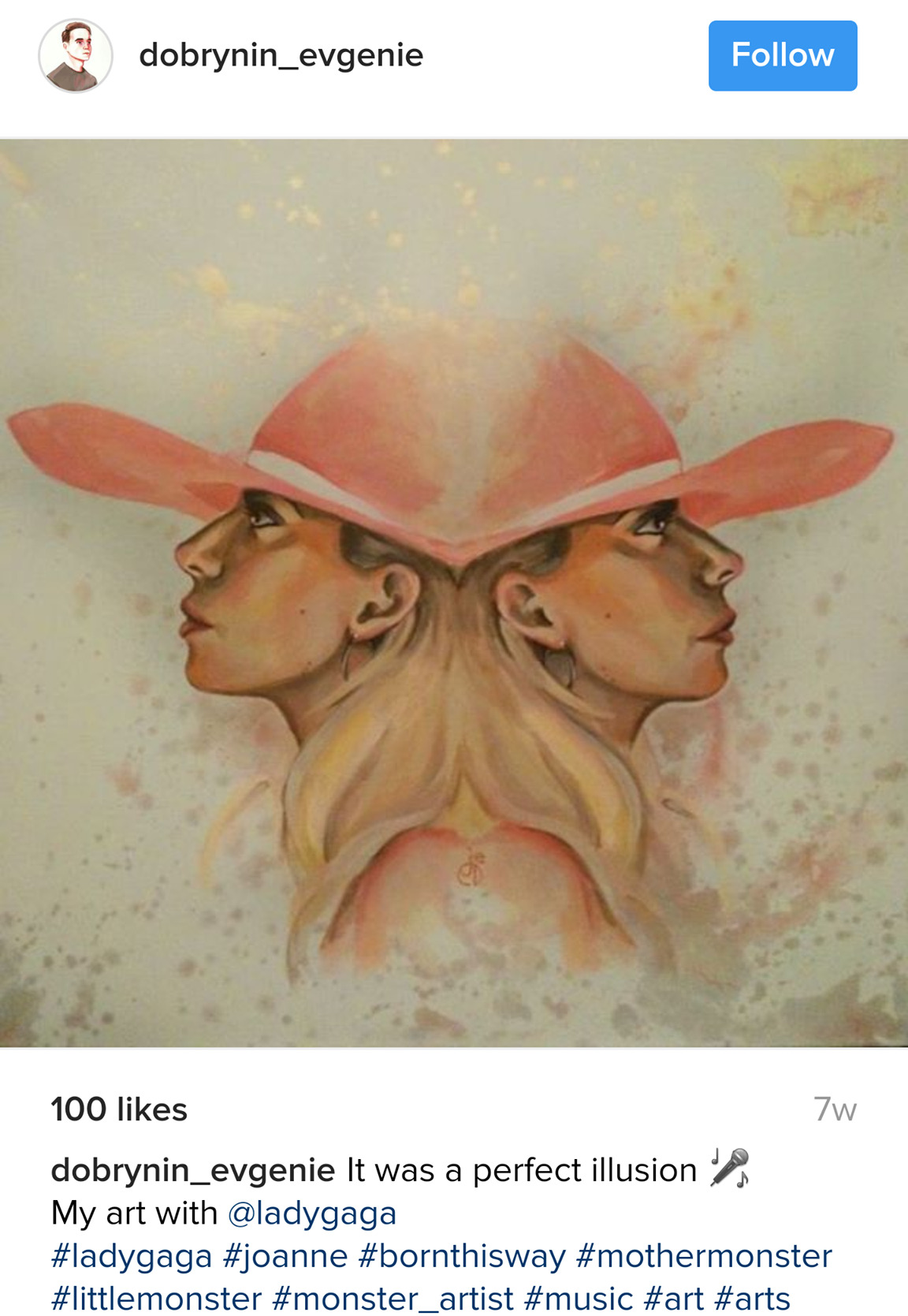Open the Lady Gaga painting post

tap(454, 593)
